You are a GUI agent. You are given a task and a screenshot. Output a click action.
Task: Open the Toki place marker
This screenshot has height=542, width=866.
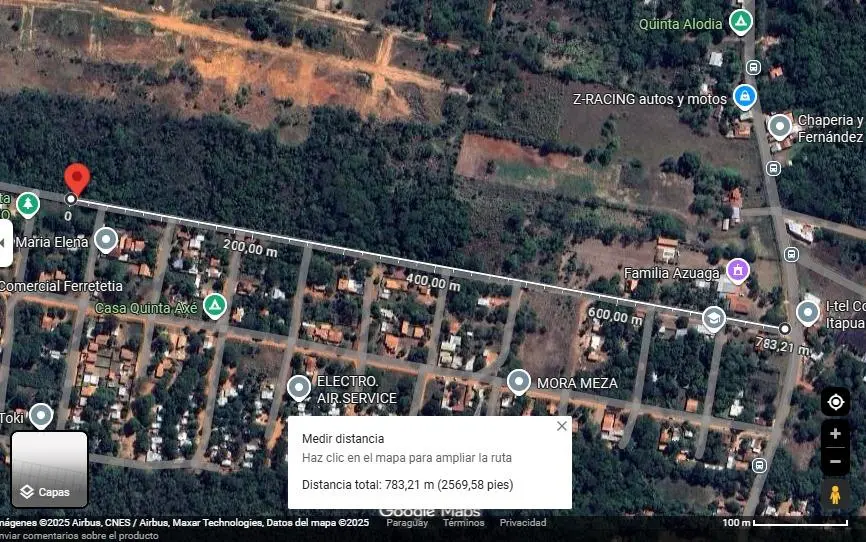[x=41, y=415]
